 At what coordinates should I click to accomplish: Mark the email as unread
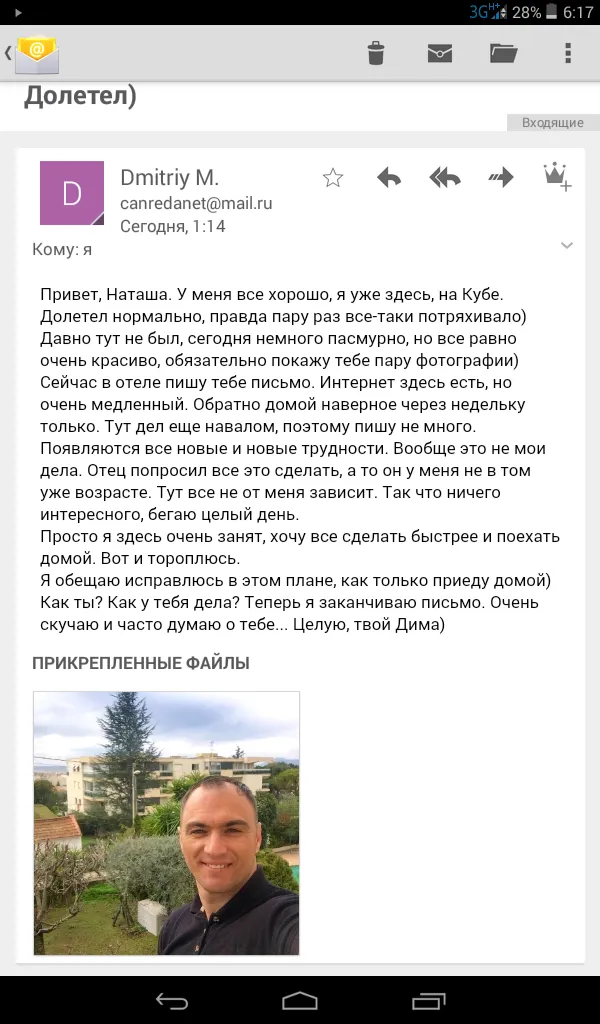[x=440, y=53]
